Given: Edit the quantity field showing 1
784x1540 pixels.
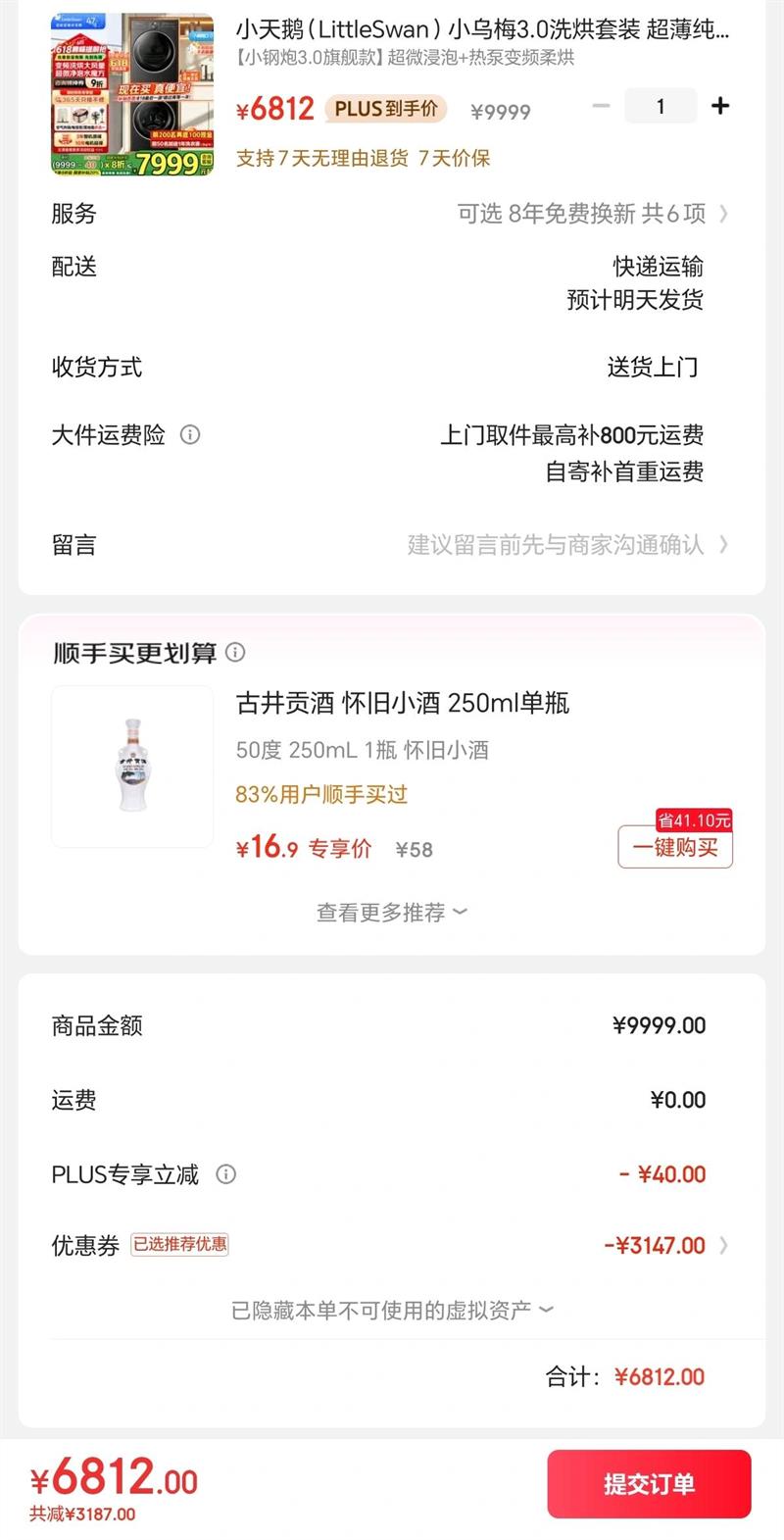Looking at the screenshot, I should 661,106.
